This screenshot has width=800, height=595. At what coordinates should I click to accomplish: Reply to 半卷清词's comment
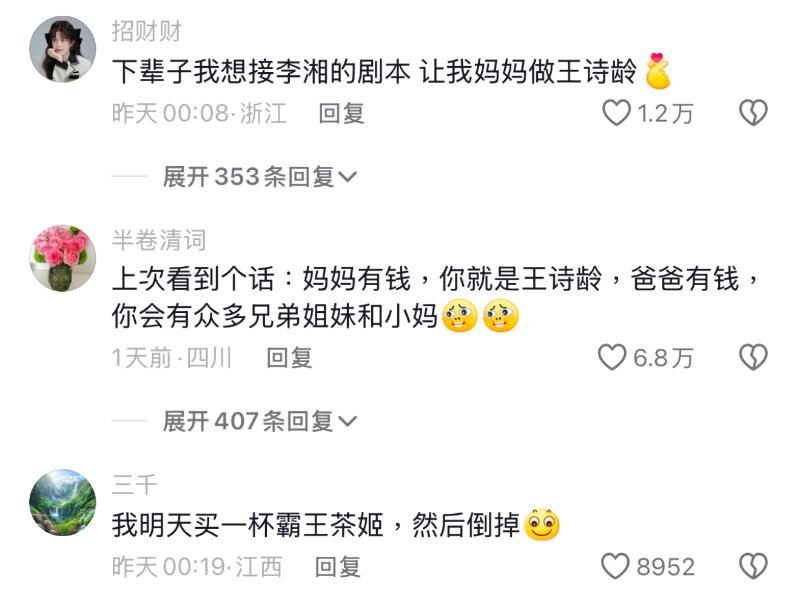(x=289, y=357)
